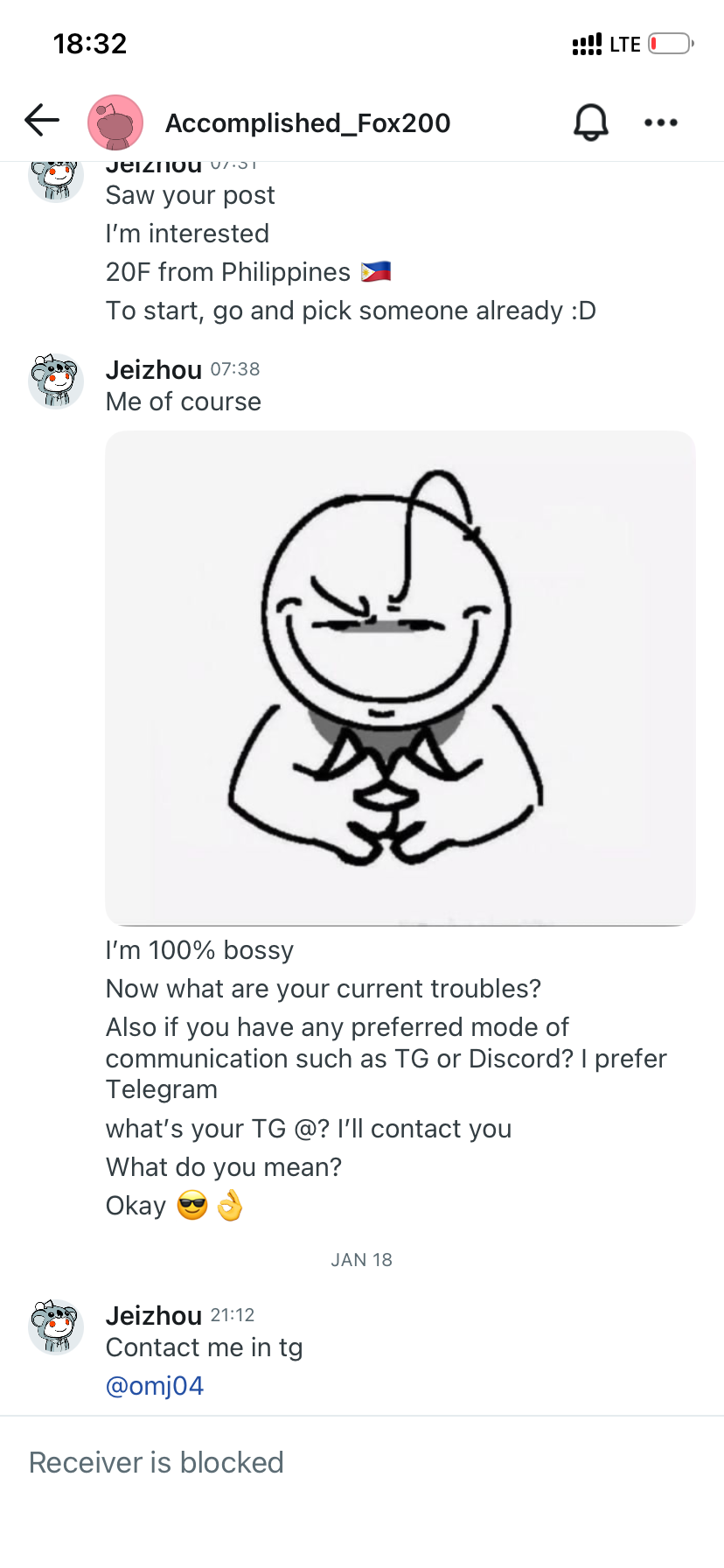This screenshot has height=1568, width=724.
Task: Go back from the chat
Action: click(x=41, y=121)
